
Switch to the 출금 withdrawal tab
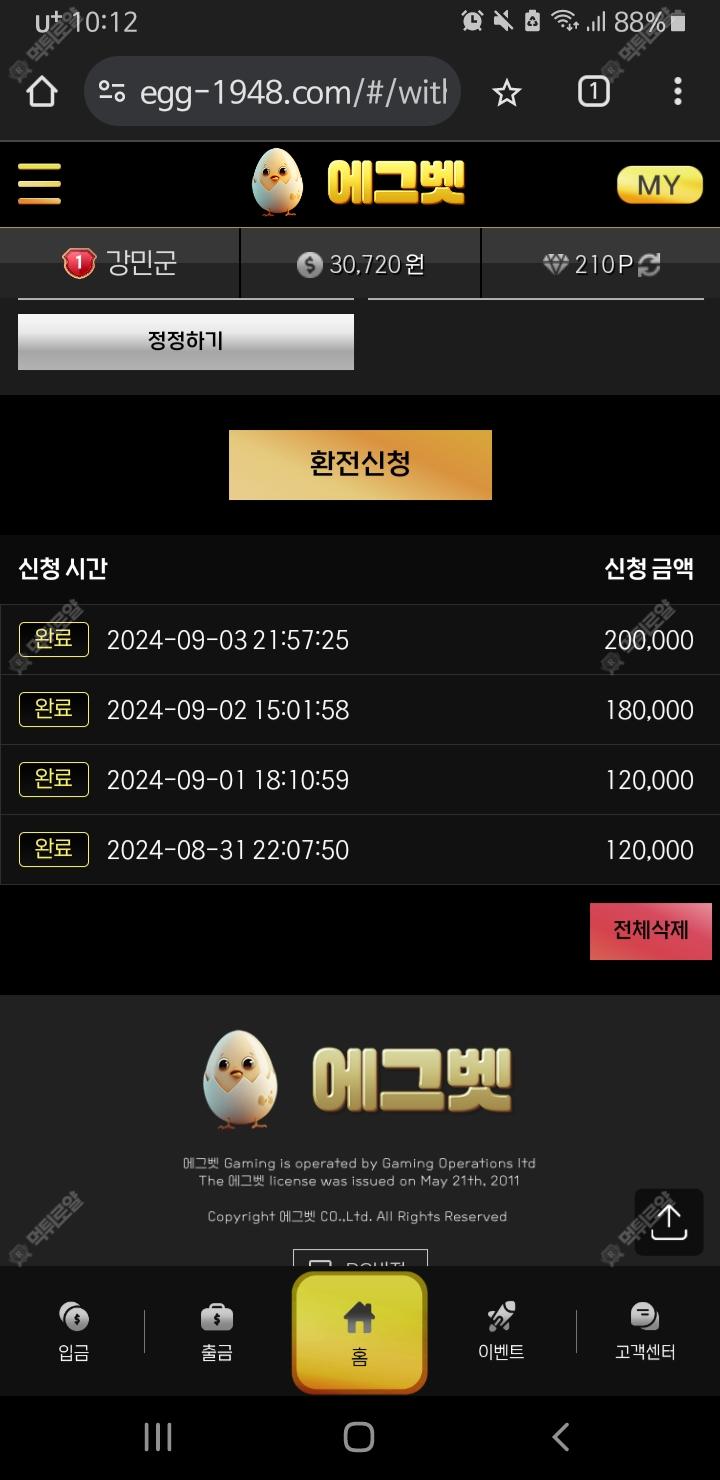[217, 1332]
